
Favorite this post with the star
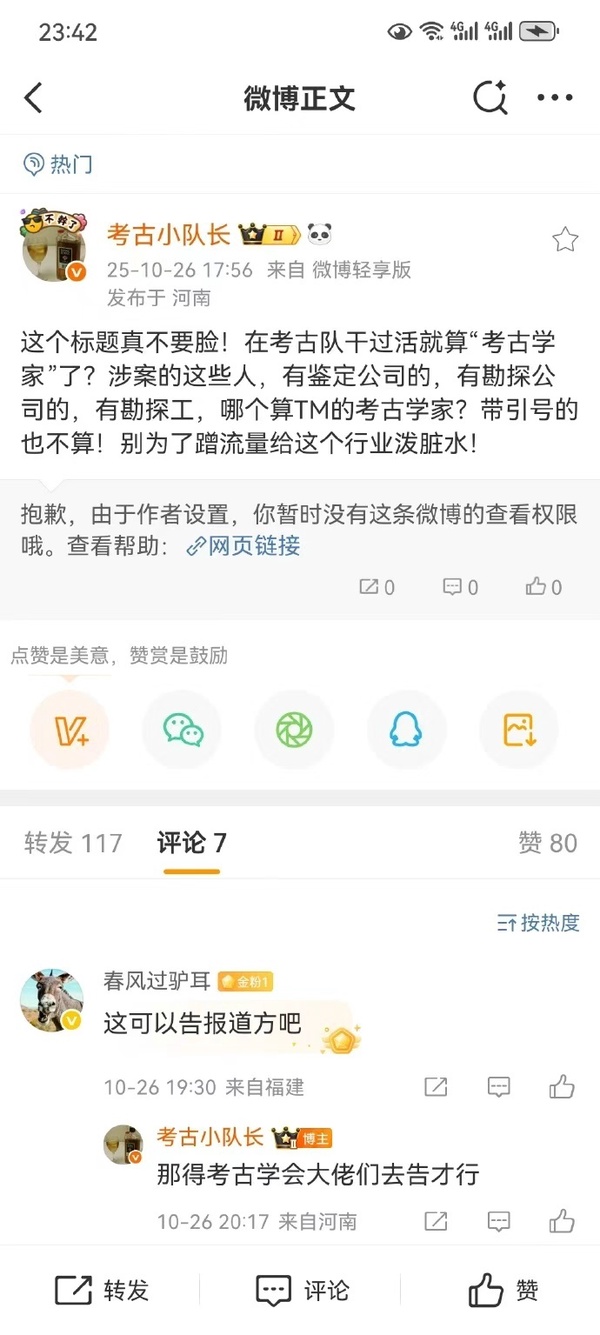(565, 239)
